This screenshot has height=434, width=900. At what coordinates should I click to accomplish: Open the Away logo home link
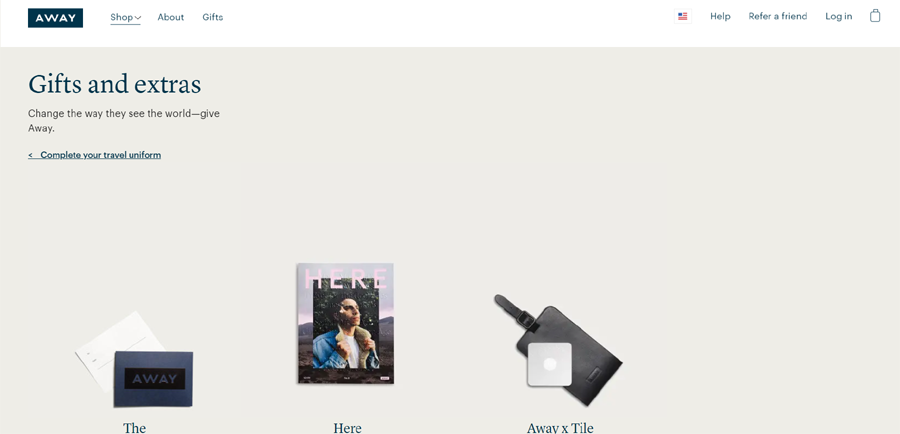[x=55, y=17]
